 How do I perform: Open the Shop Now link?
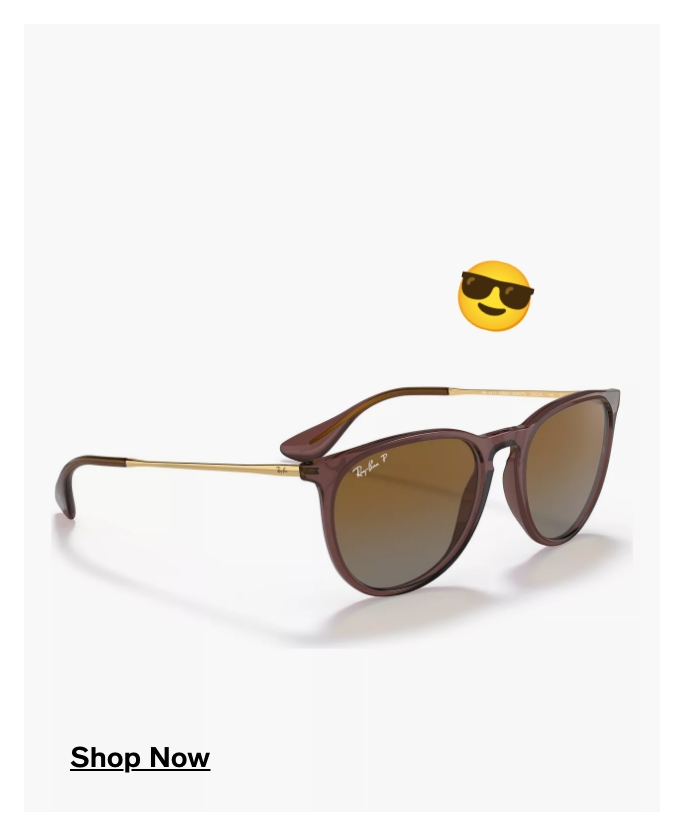tap(140, 758)
